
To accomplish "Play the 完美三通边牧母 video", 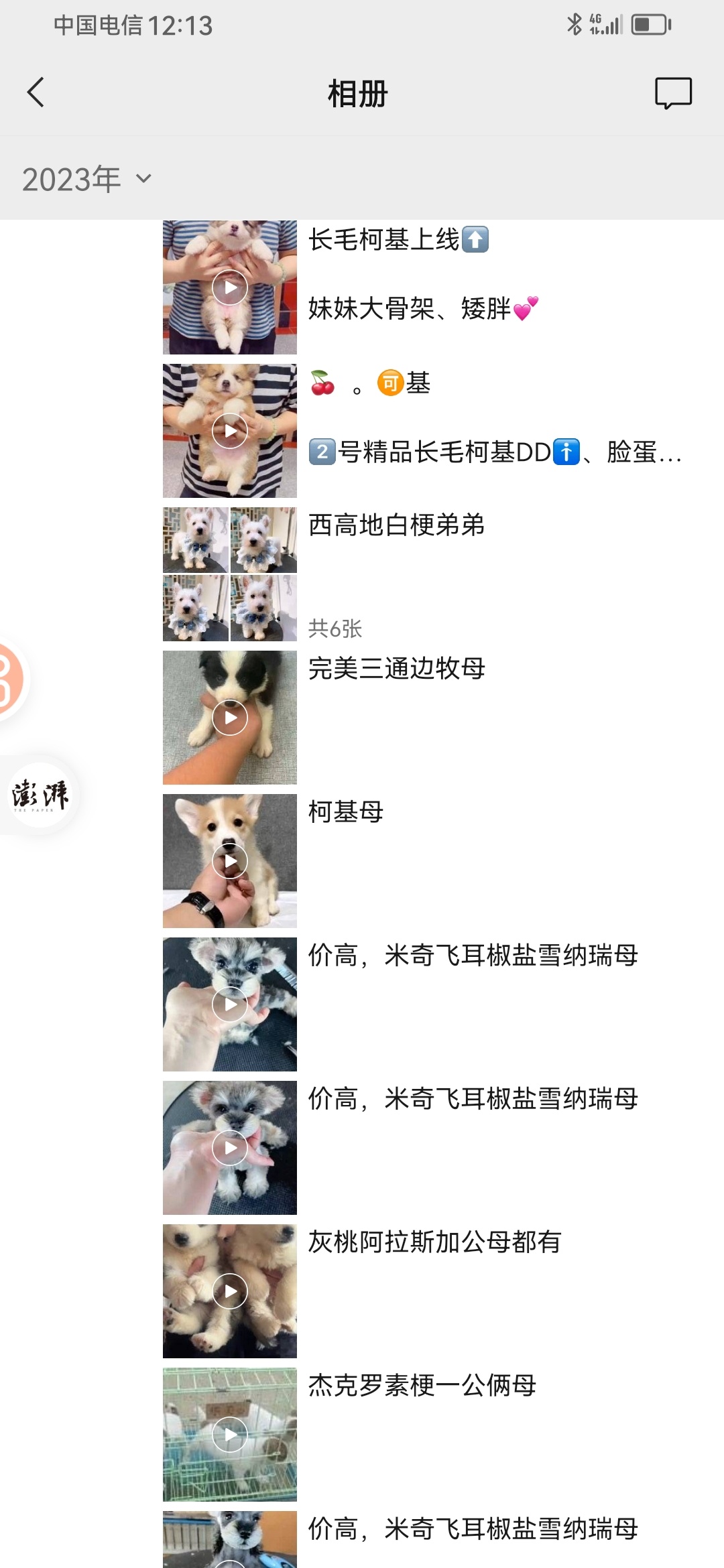I will click(x=230, y=718).
